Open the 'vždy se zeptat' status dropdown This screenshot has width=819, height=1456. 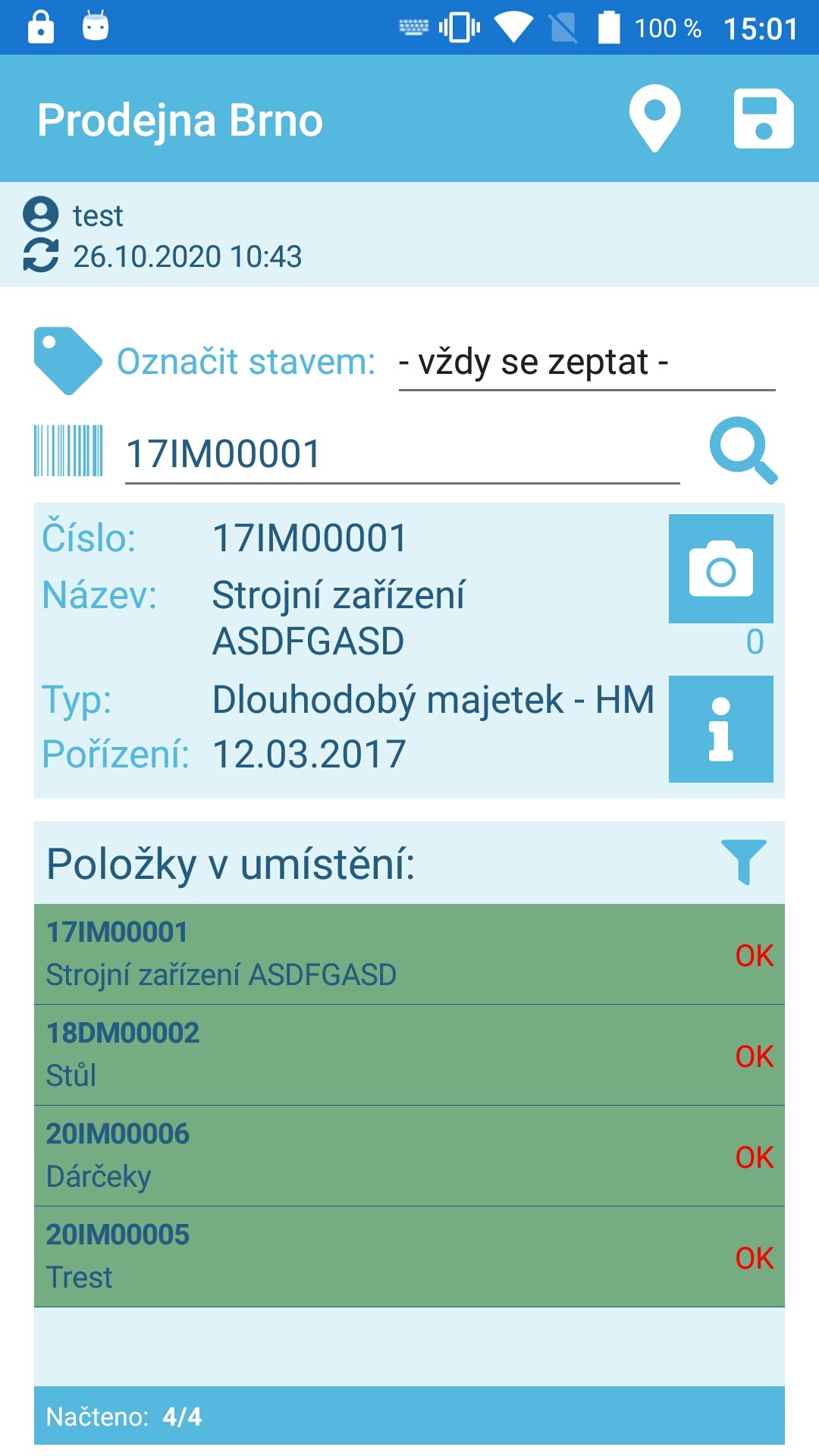(x=587, y=362)
